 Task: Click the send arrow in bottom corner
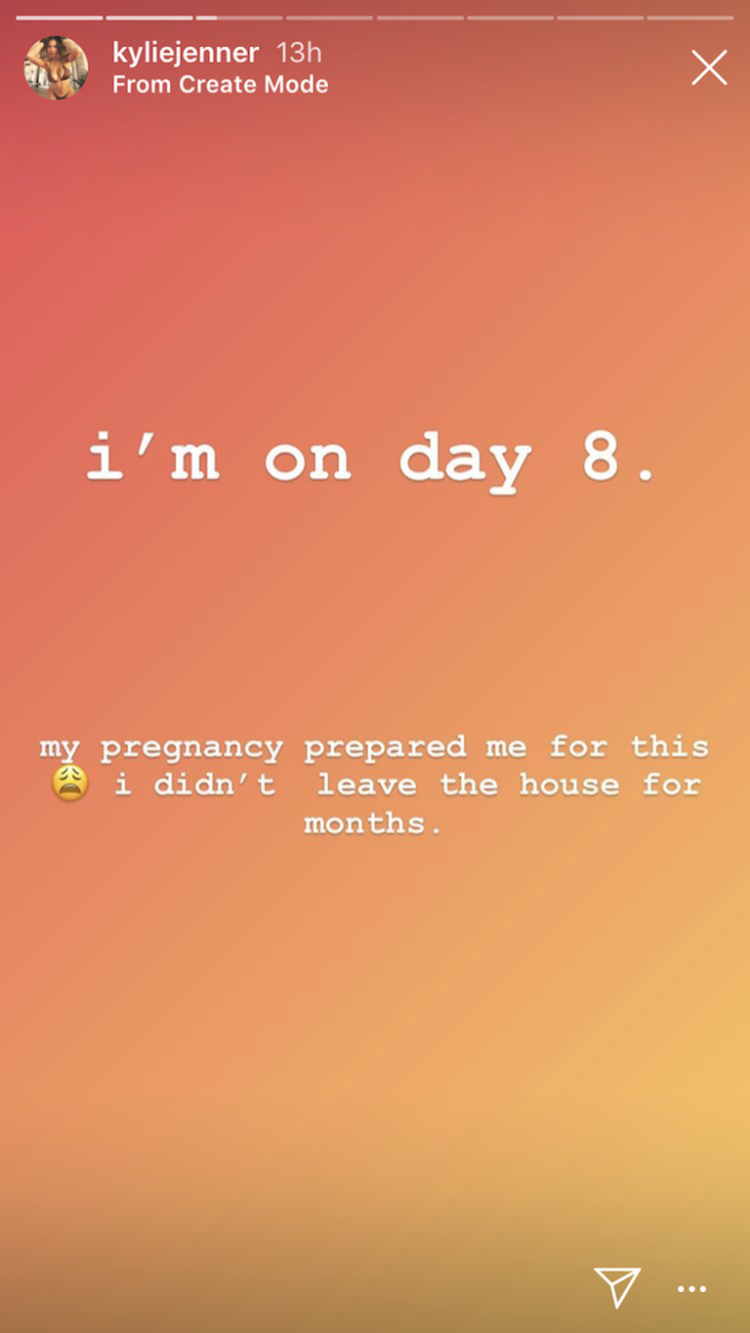tap(617, 1285)
